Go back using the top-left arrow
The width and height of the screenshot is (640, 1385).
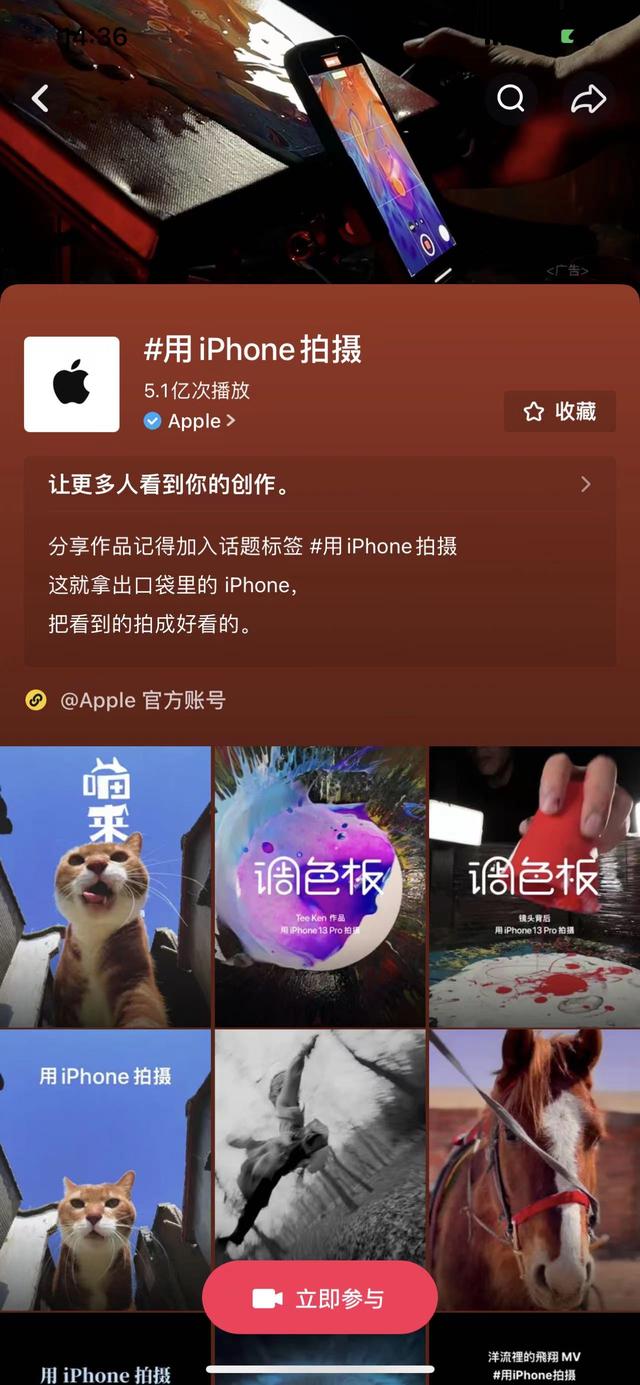click(x=40, y=98)
